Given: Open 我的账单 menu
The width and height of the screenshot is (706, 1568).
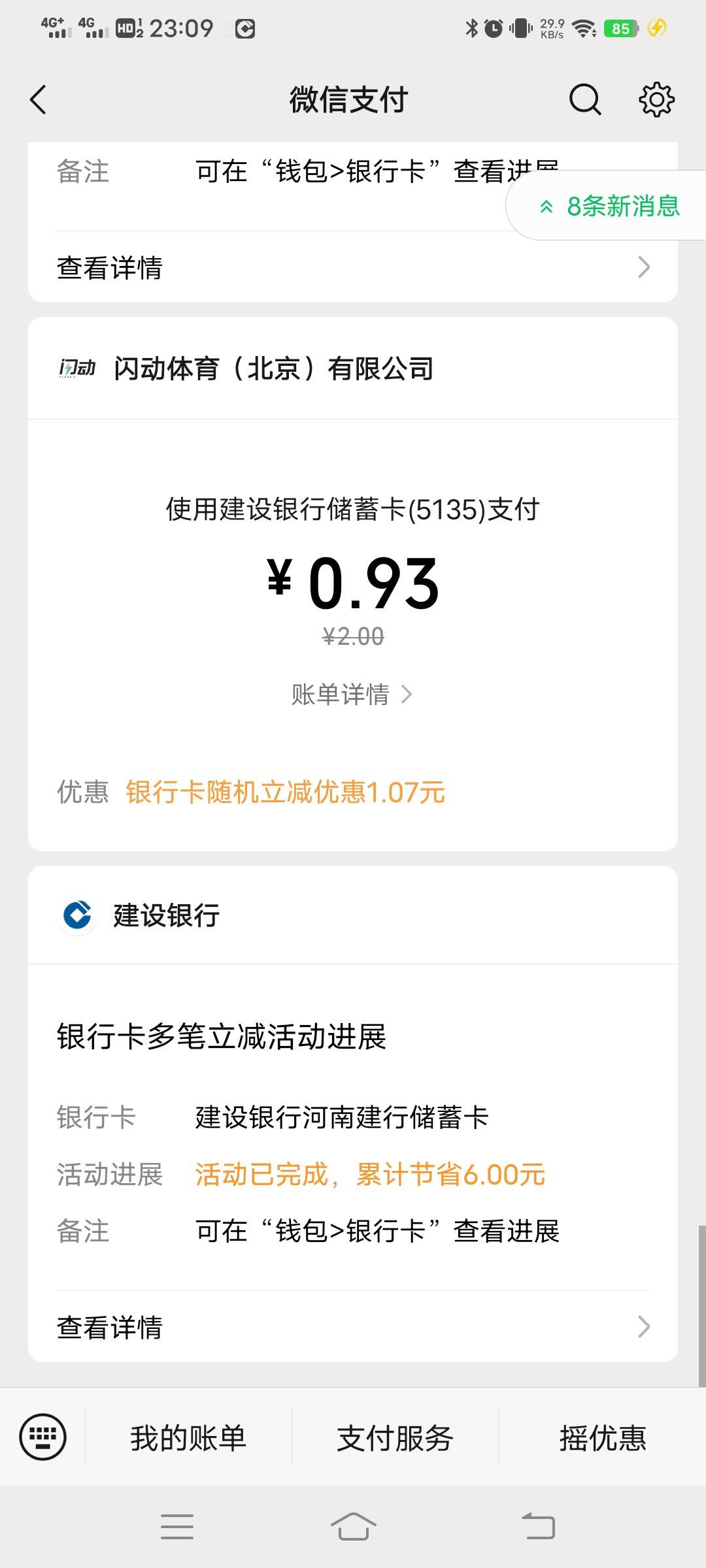Looking at the screenshot, I should (188, 1437).
